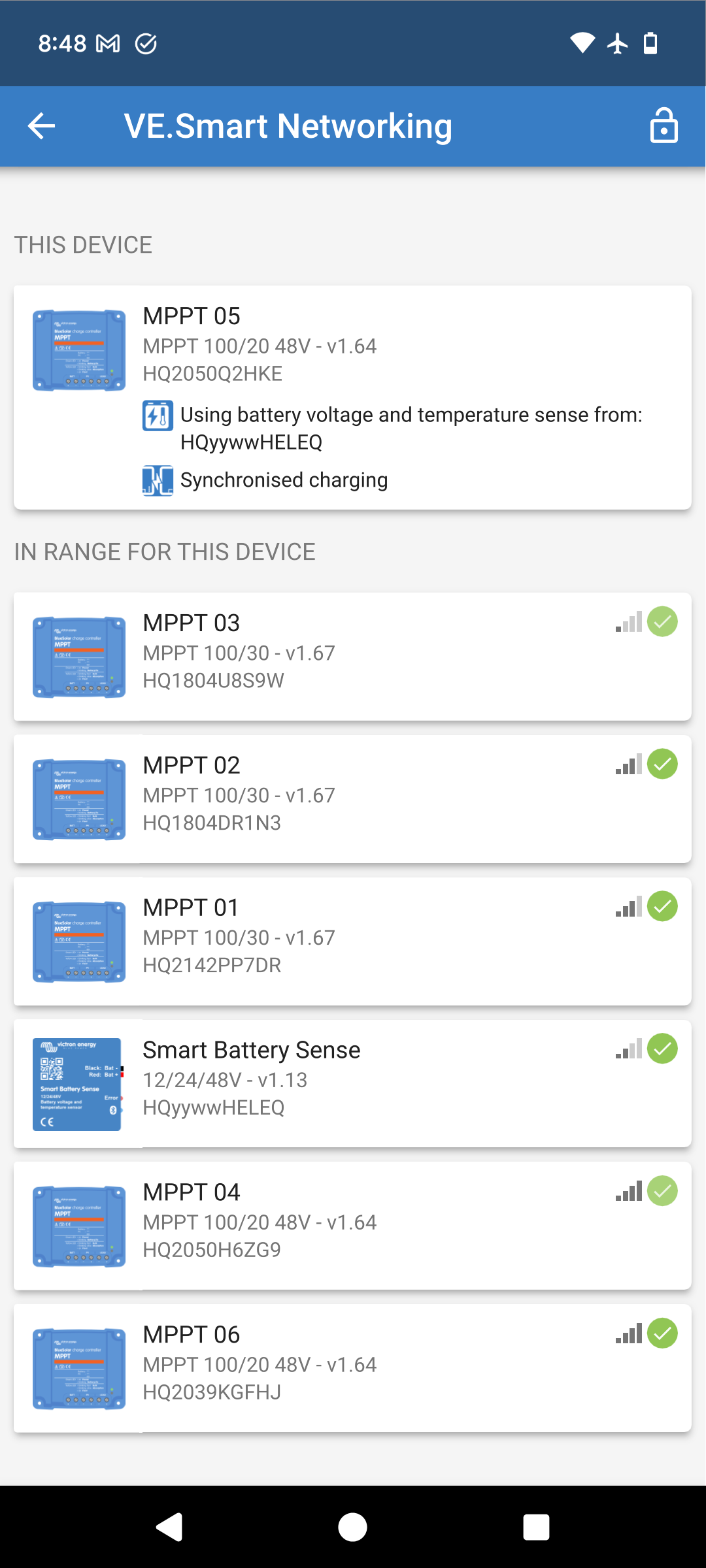Open the MPPT 06 device card
Screen dimensions: 706x1568
[352, 1368]
